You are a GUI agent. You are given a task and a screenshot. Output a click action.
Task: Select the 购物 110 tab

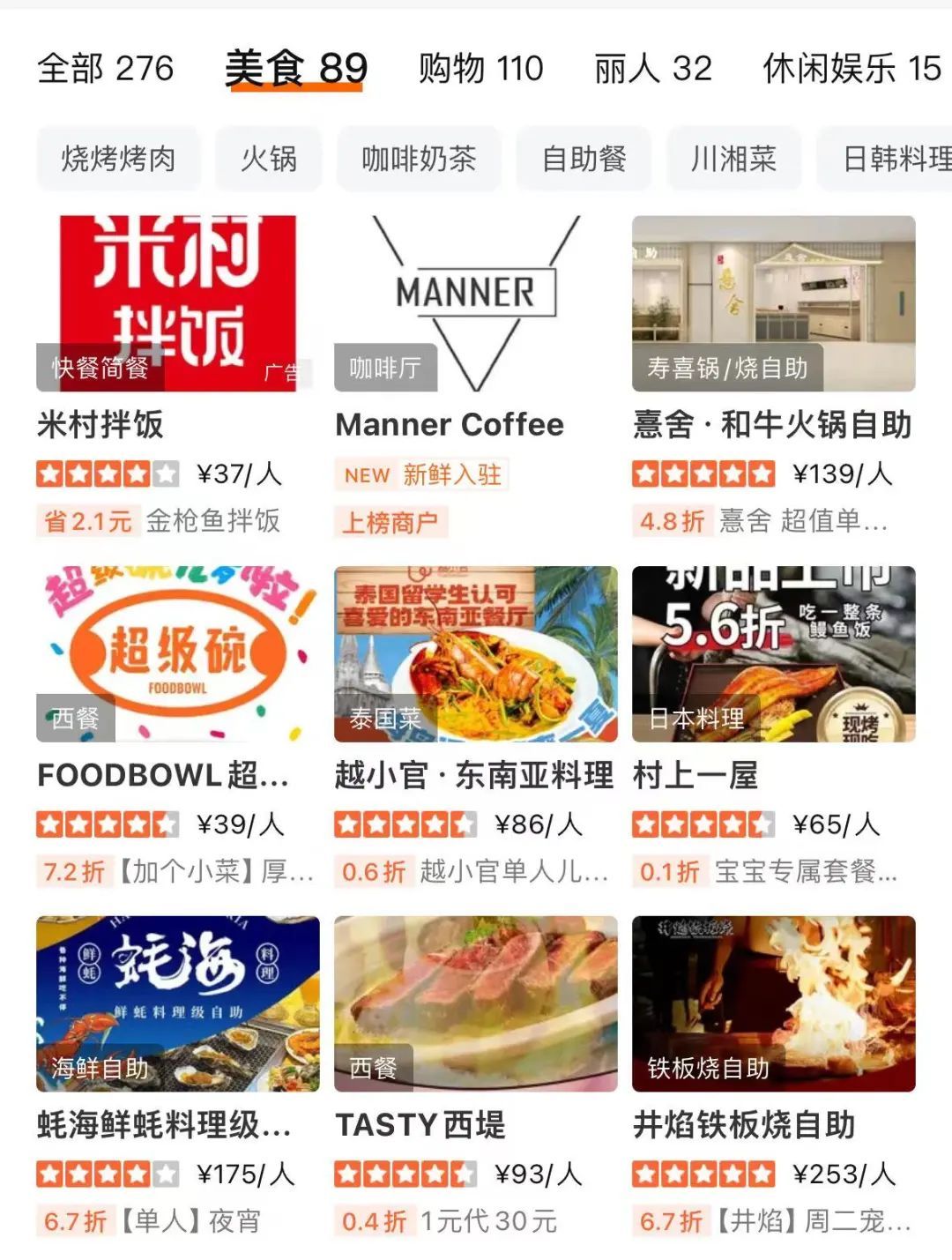click(480, 69)
